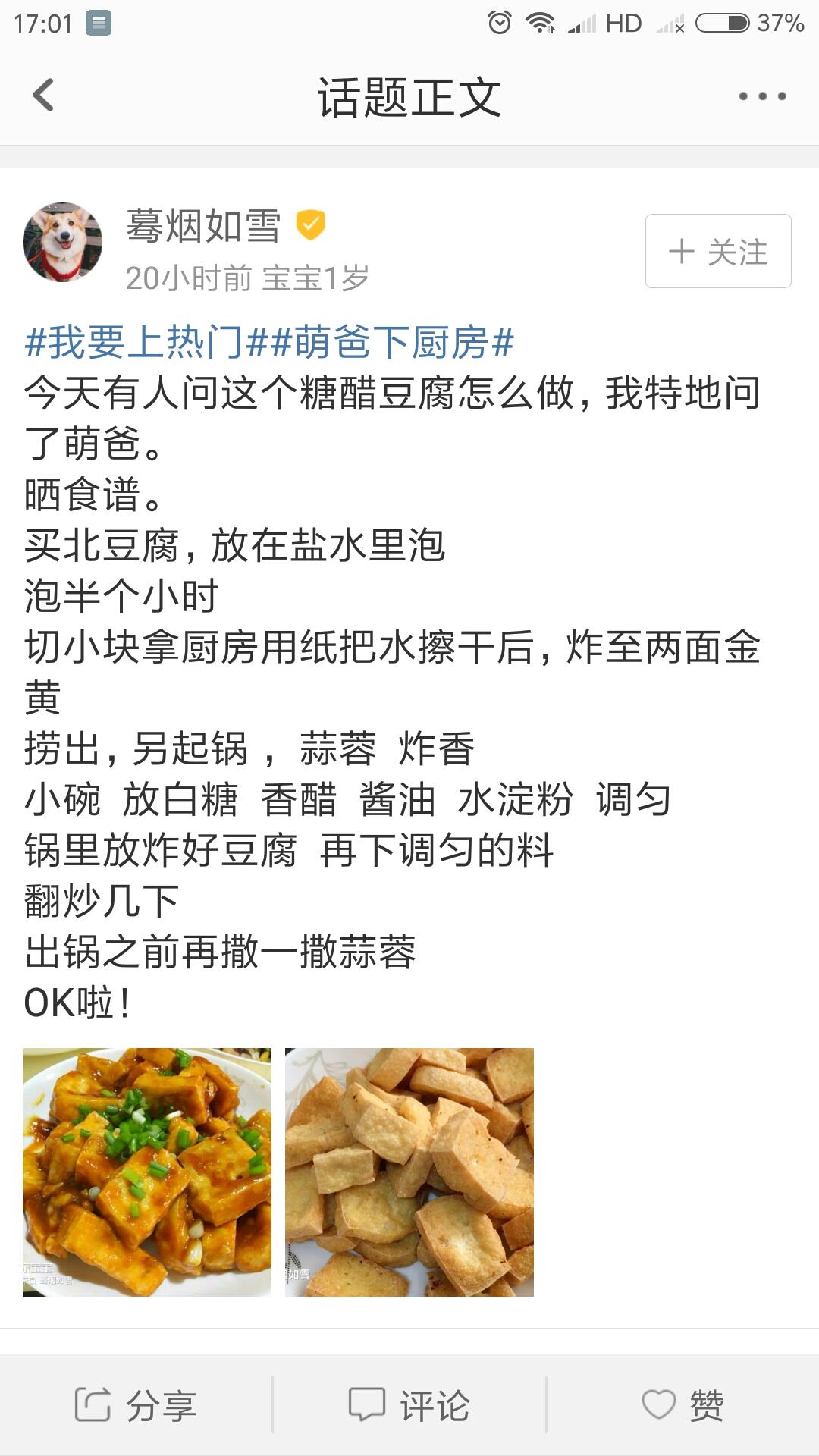Go back using the top-left arrow

43,96
